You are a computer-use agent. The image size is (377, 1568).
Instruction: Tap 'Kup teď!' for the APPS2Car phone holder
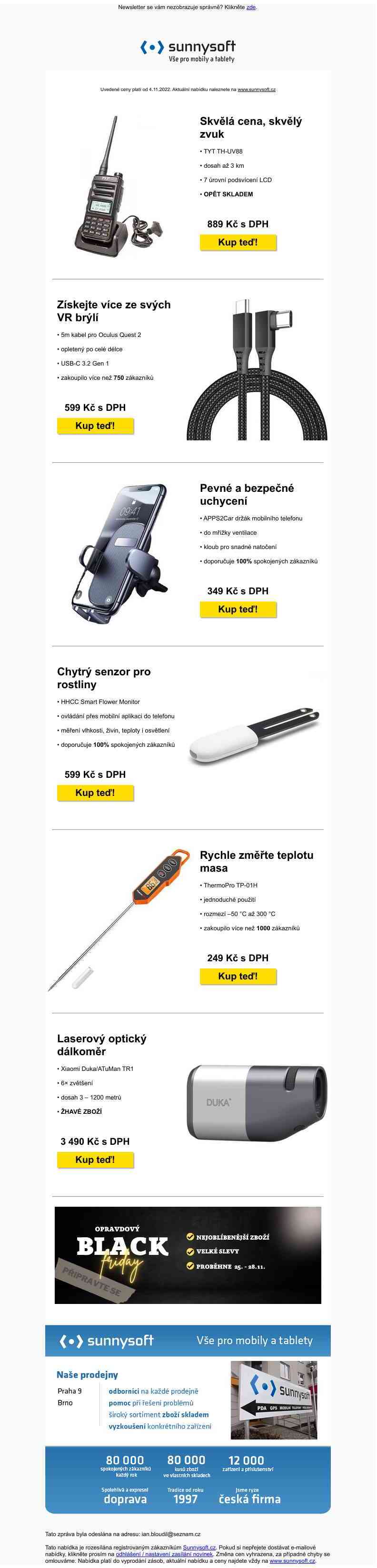click(x=238, y=609)
